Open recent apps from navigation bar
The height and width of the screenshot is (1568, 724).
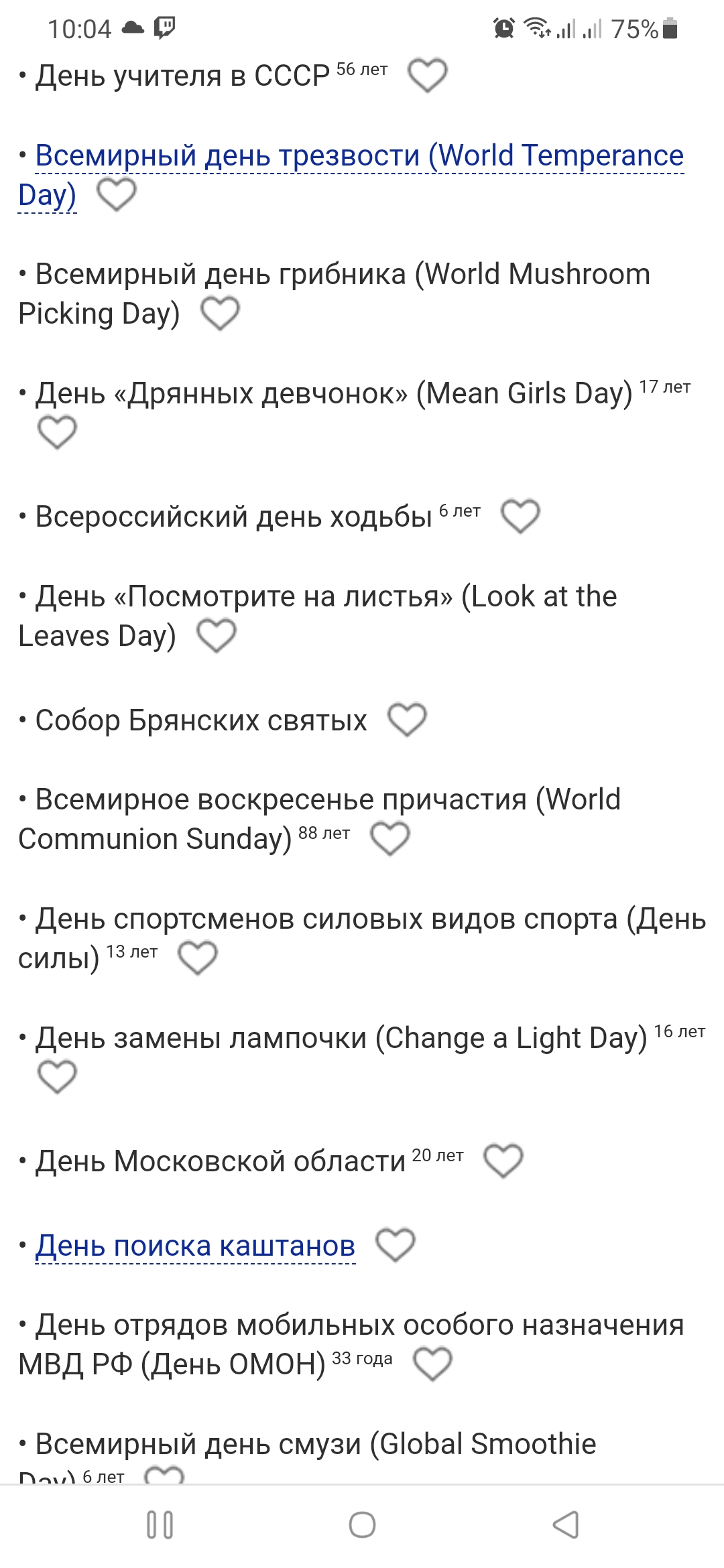click(160, 1525)
